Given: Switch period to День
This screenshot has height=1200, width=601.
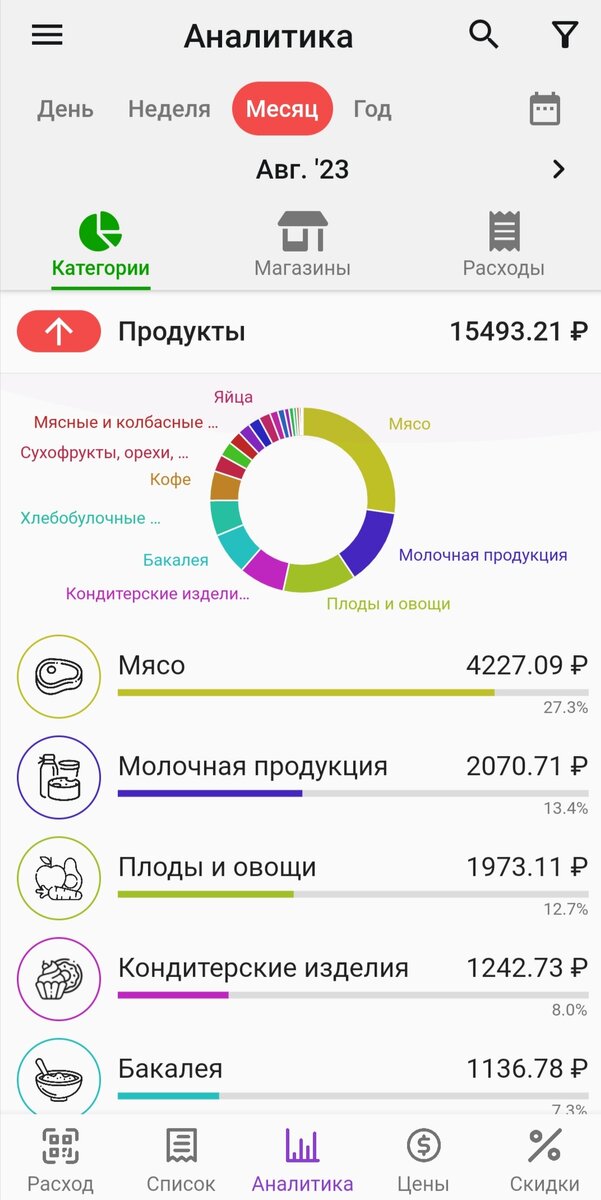Looking at the screenshot, I should coord(66,109).
